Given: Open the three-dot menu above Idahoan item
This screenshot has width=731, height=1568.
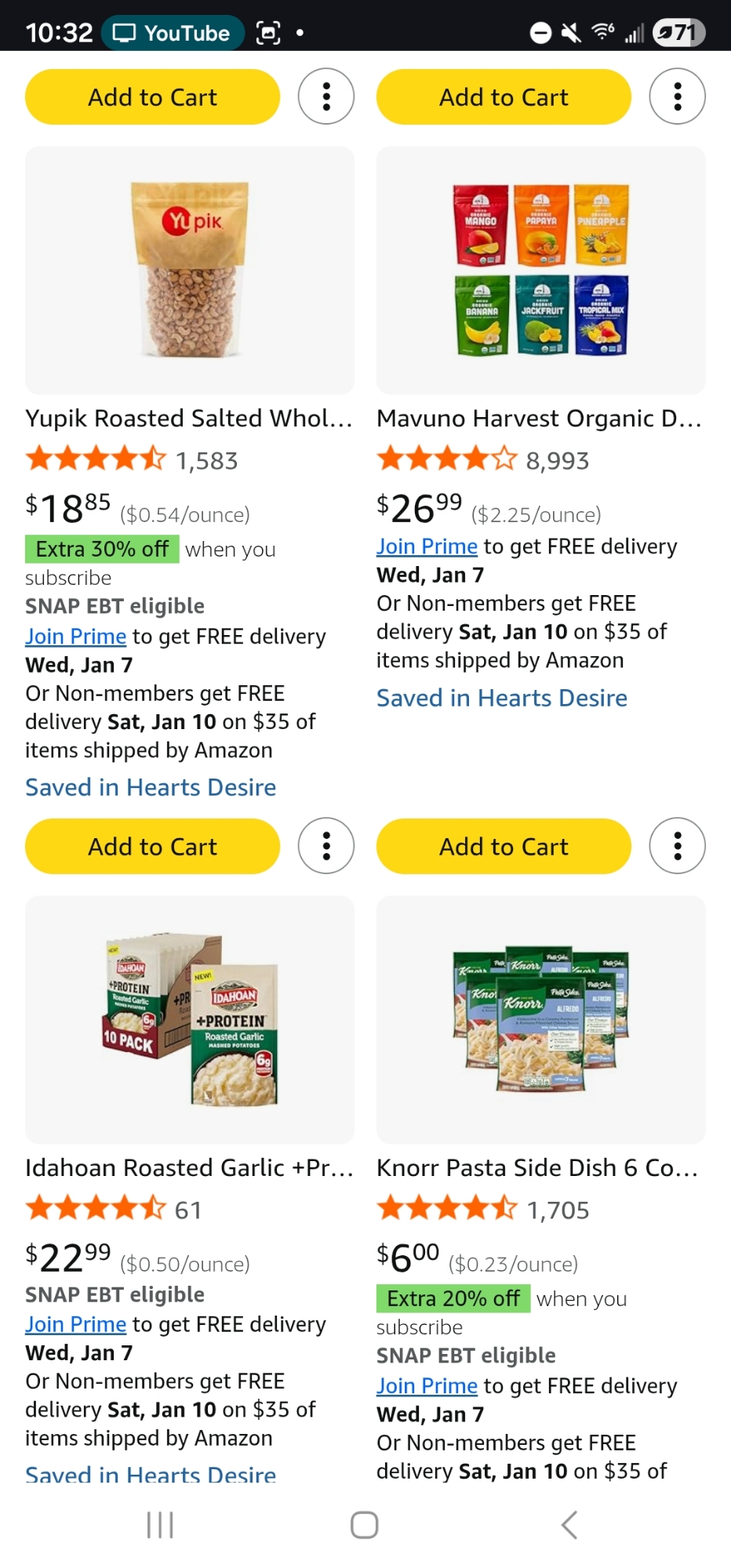Looking at the screenshot, I should click(326, 847).
